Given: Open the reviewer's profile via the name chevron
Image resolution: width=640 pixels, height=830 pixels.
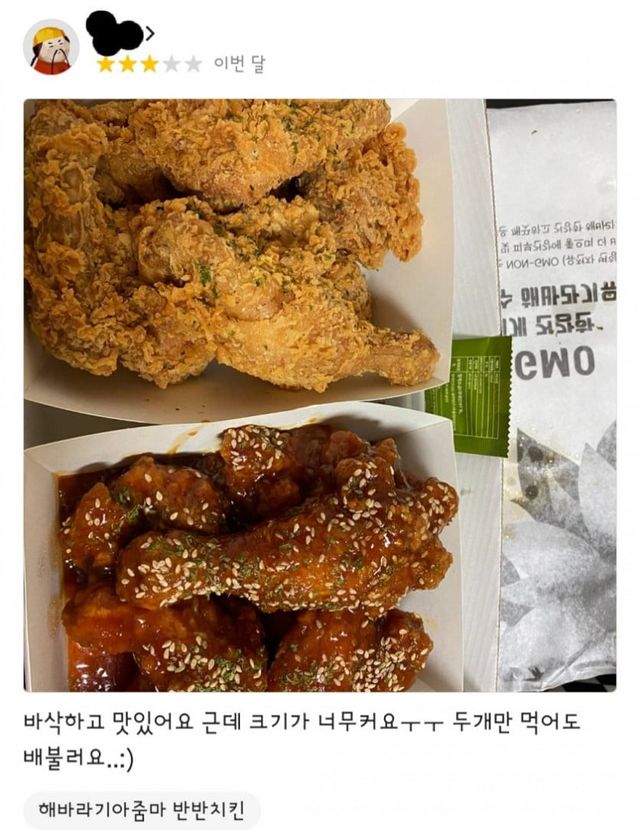Looking at the screenshot, I should (x=150, y=34).
